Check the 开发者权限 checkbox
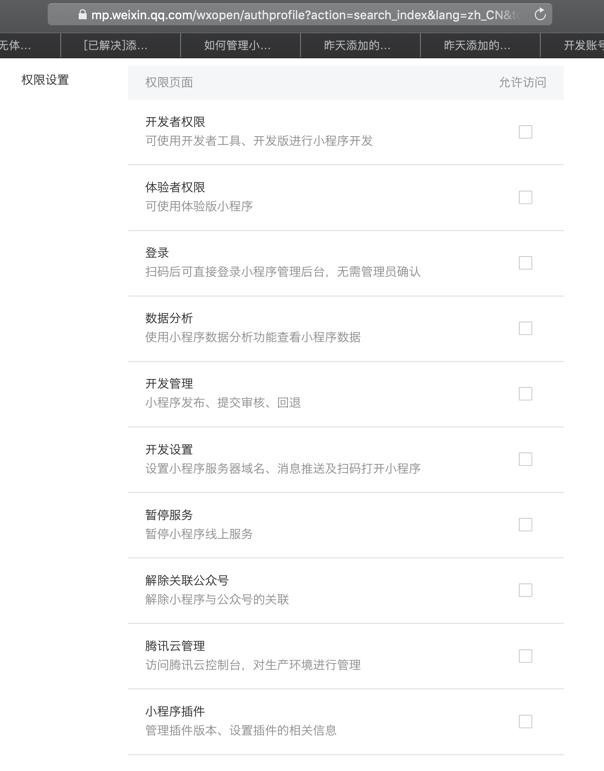Image resolution: width=604 pixels, height=771 pixels. 525,132
